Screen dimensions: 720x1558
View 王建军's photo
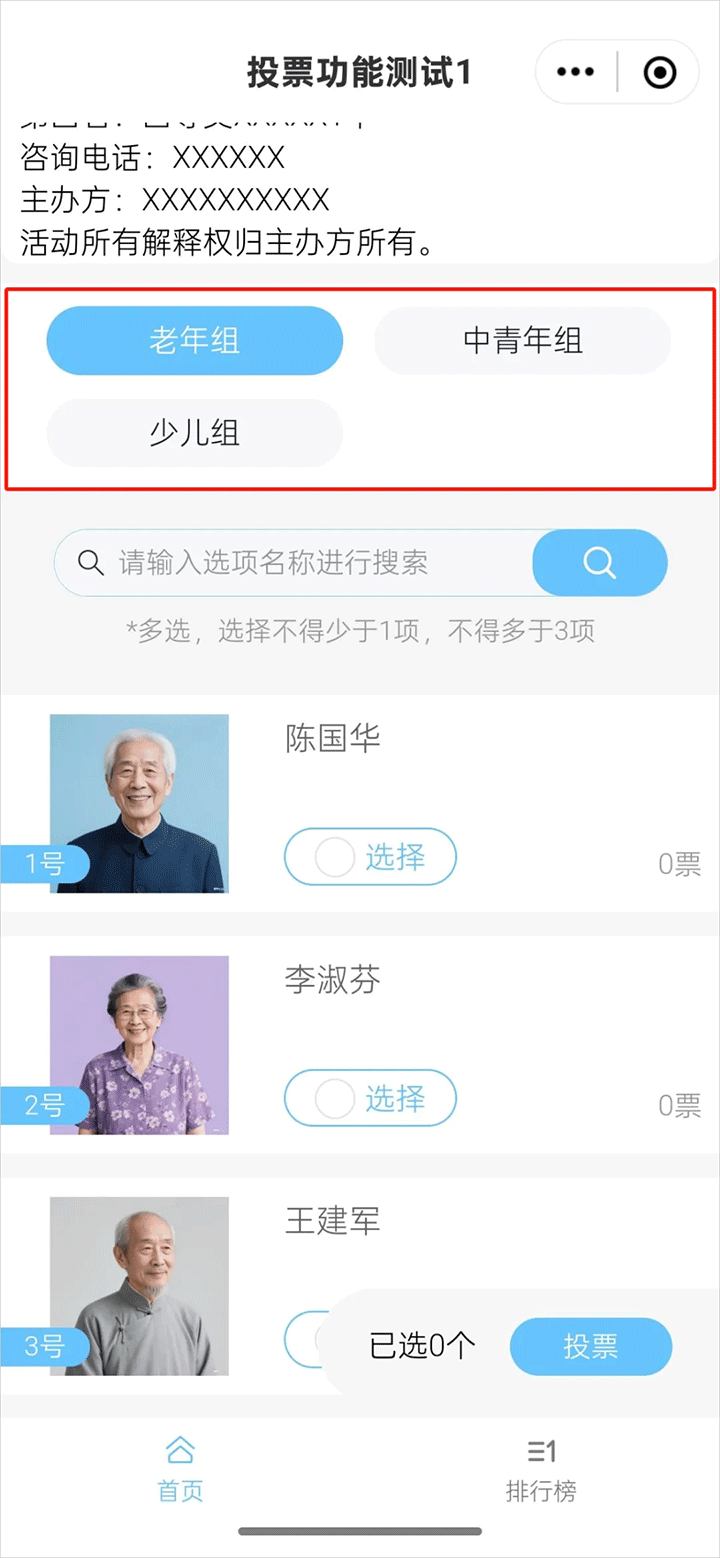point(139,1286)
